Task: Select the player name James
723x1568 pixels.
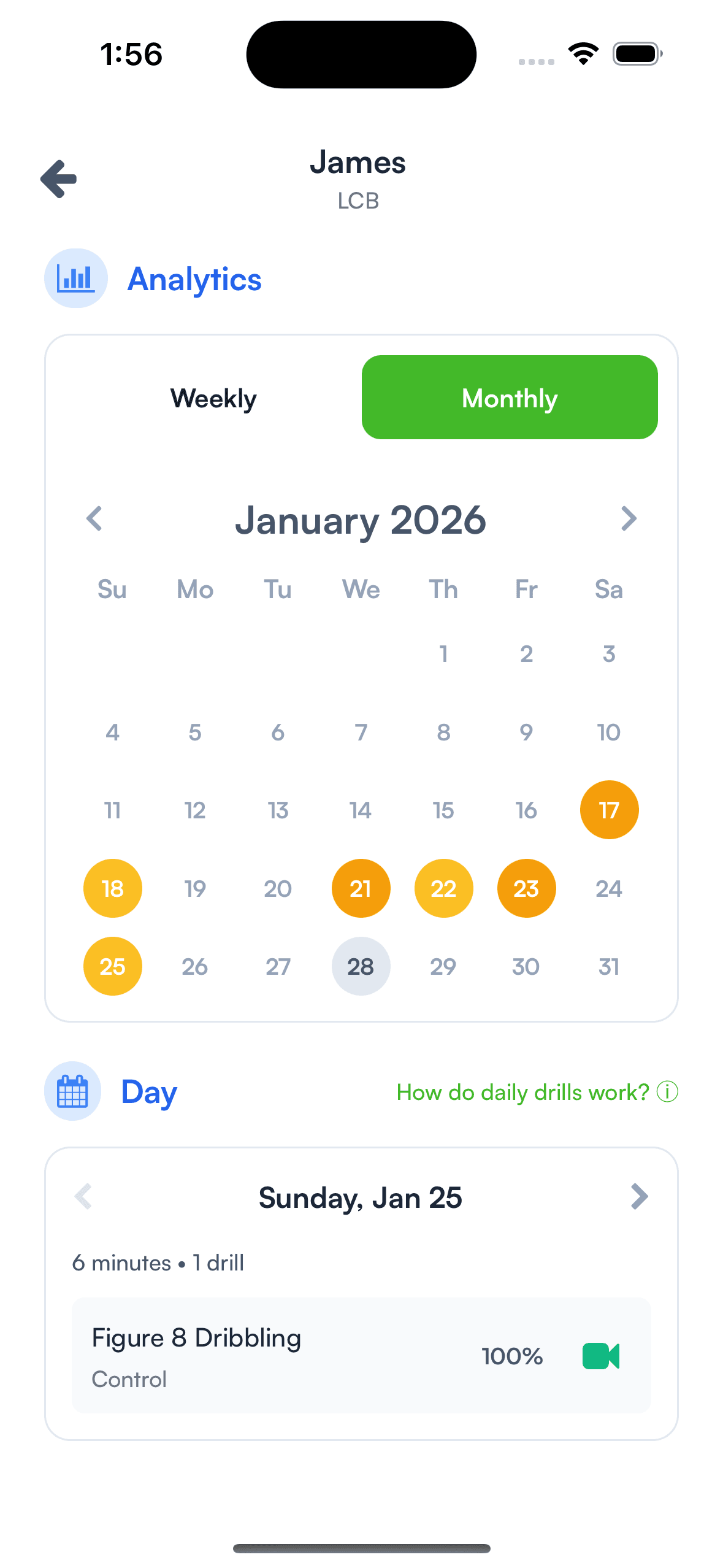Action: [359, 163]
